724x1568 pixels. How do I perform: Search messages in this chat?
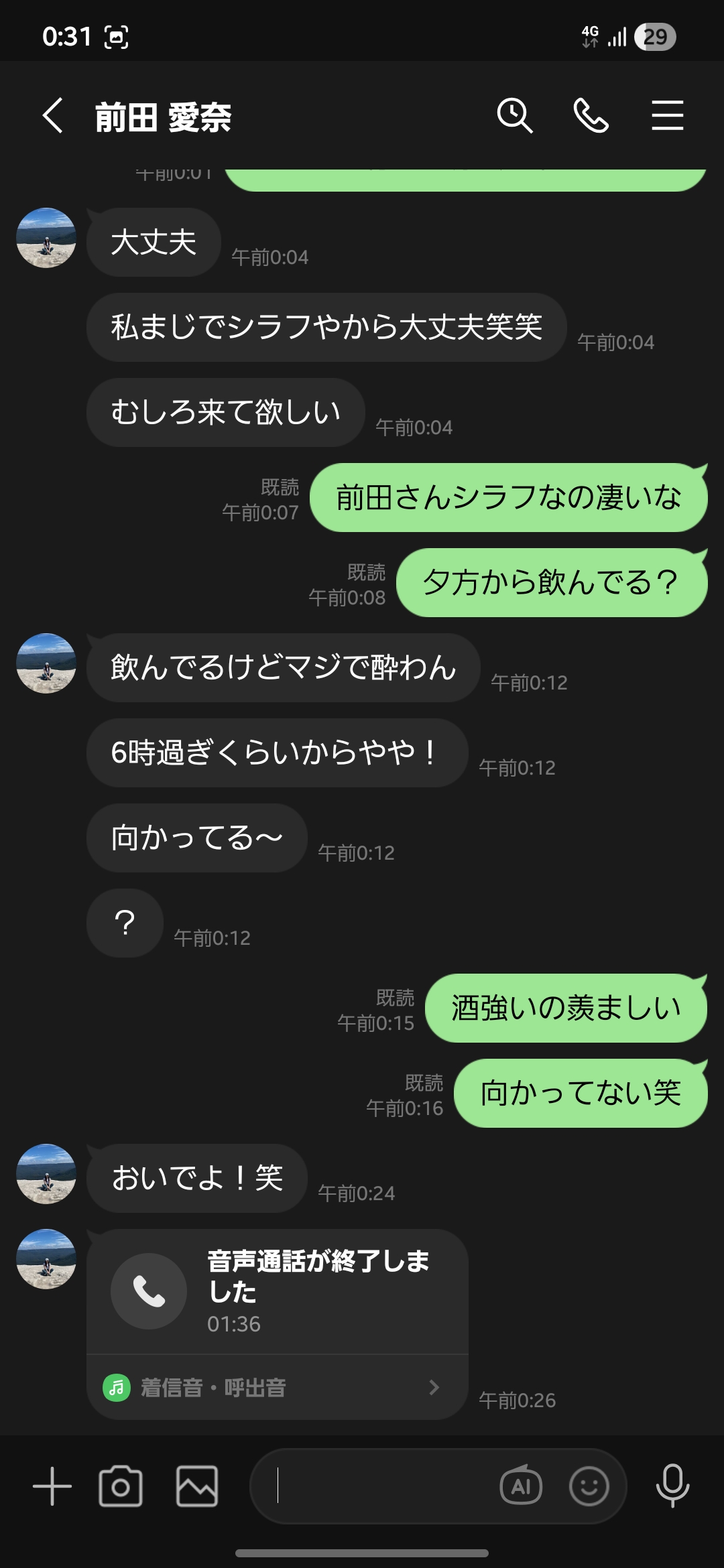514,116
